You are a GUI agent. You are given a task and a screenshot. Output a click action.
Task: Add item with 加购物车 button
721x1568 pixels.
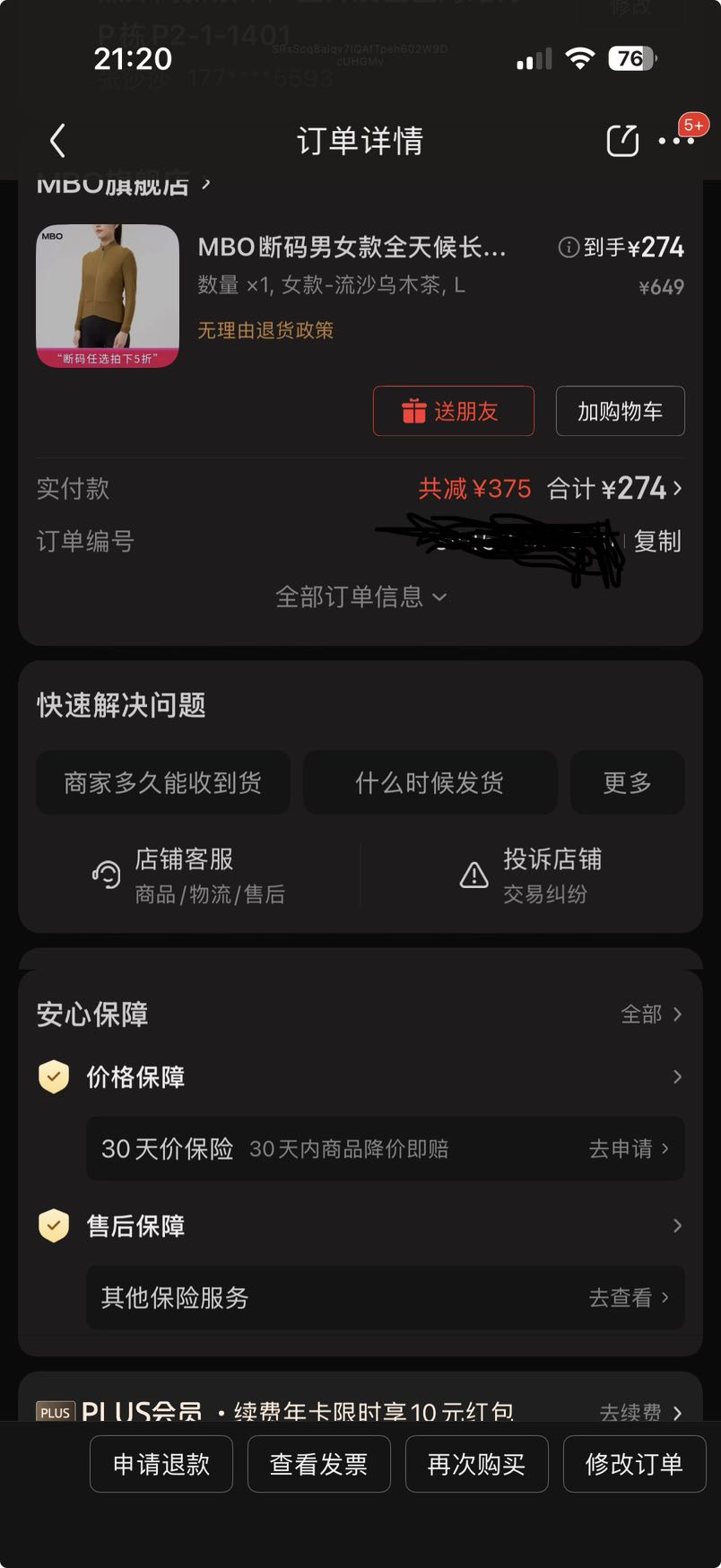(621, 411)
